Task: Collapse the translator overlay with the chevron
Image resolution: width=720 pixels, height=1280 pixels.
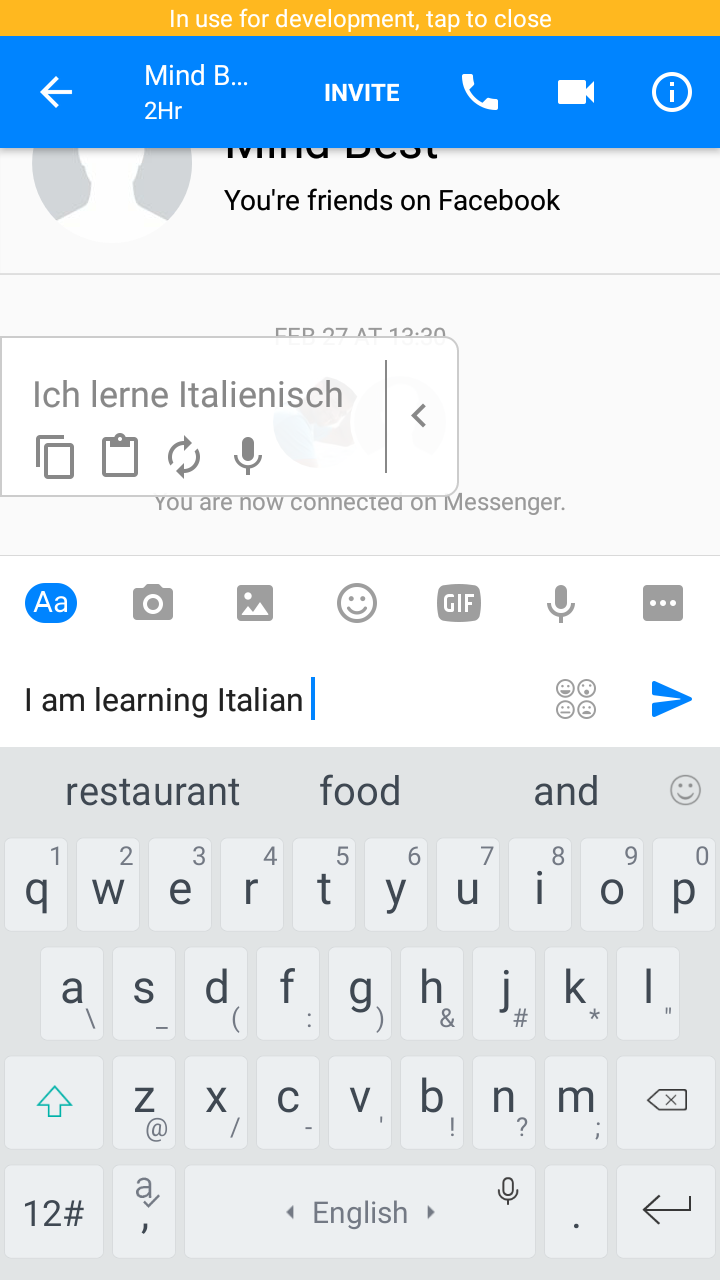Action: click(419, 416)
